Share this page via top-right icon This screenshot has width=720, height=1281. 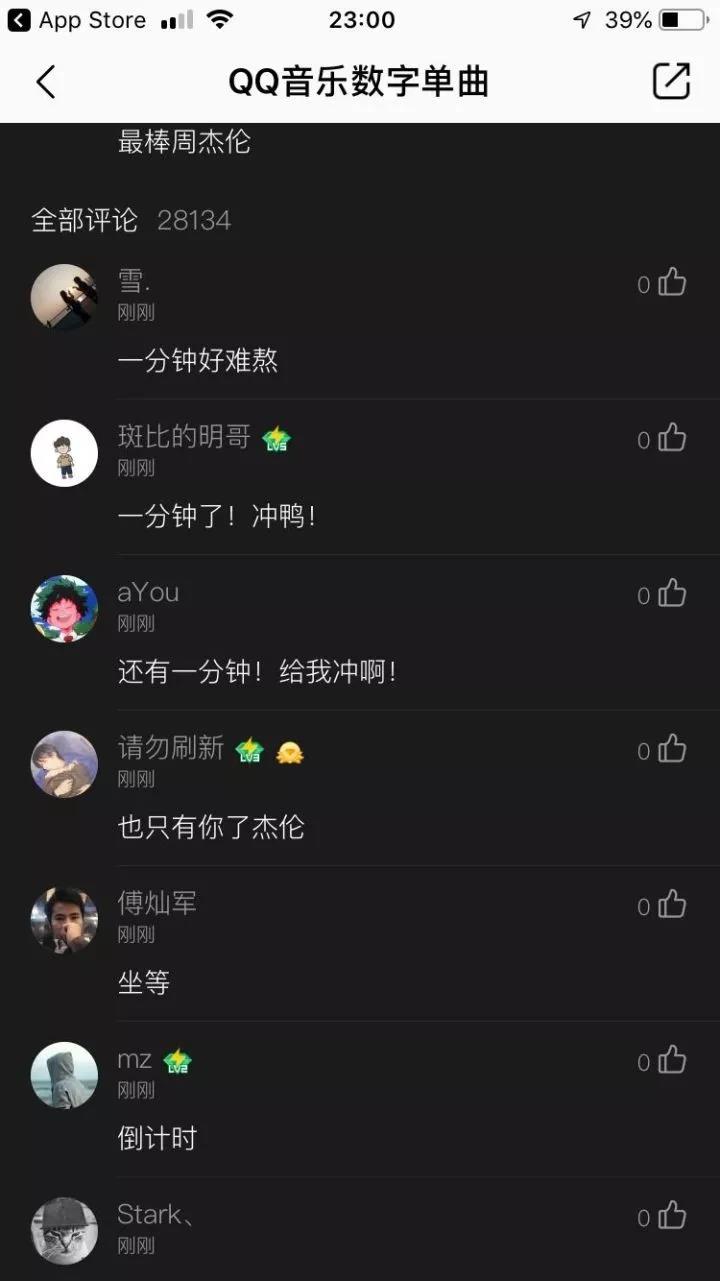(x=671, y=81)
